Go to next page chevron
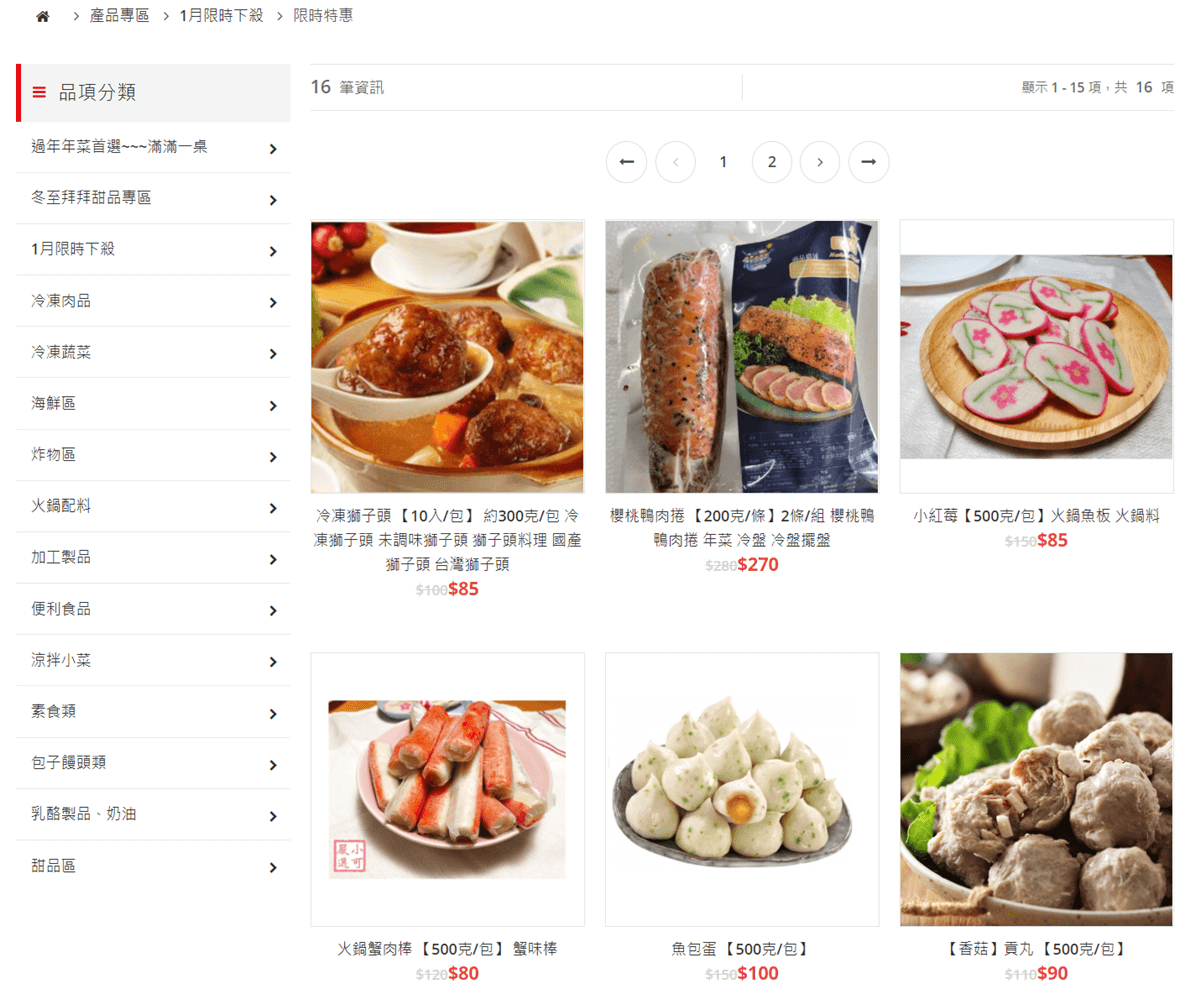 pos(820,162)
